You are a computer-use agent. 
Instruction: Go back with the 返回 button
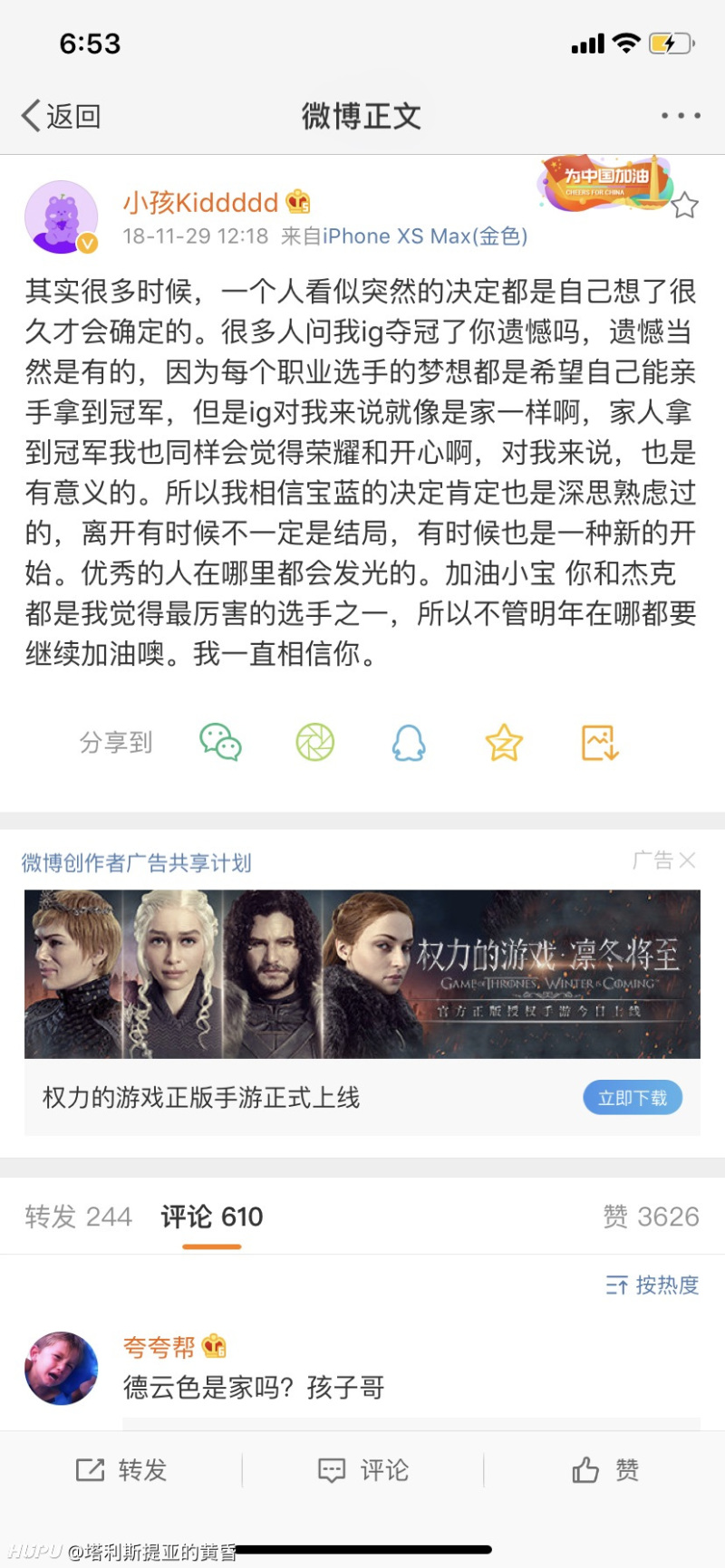click(61, 116)
